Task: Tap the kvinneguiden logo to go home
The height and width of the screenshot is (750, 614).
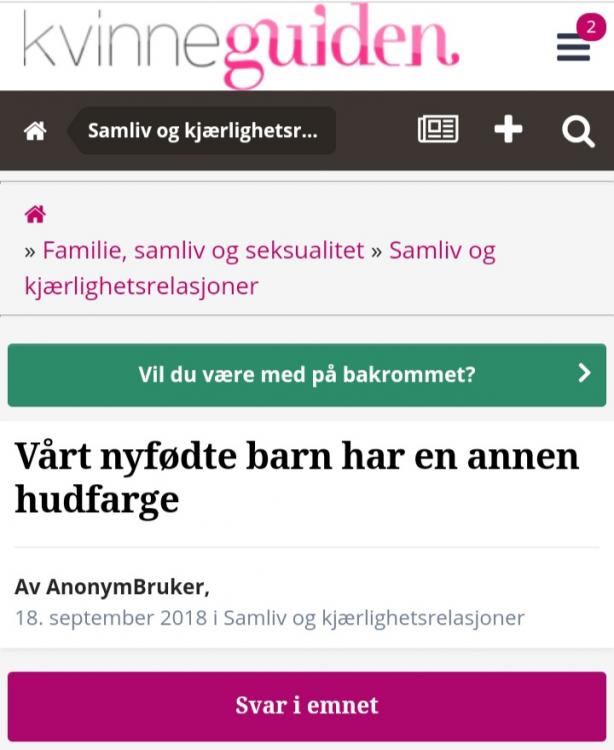Action: click(x=240, y=44)
